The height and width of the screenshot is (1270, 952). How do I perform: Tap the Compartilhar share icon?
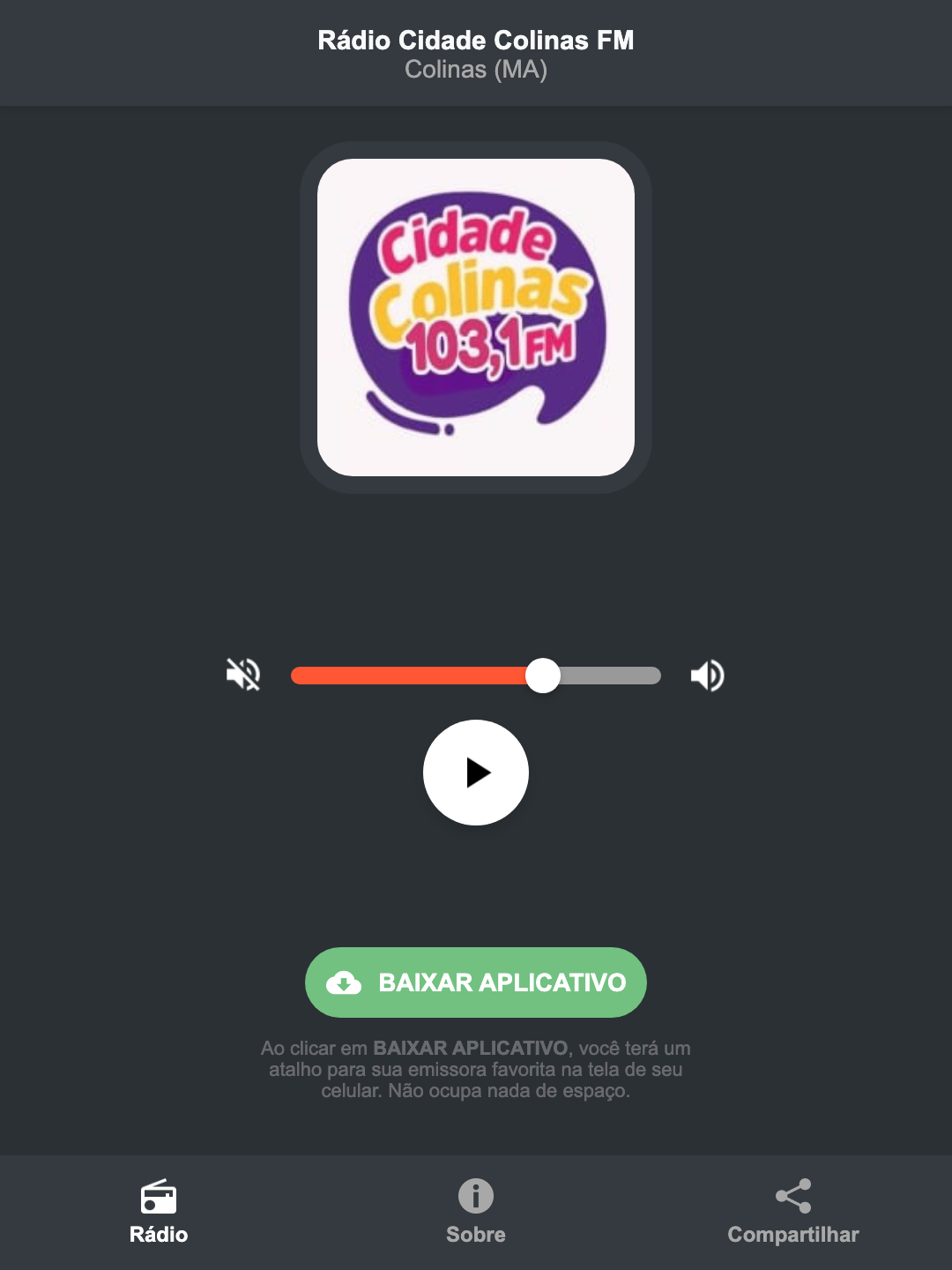click(792, 1198)
